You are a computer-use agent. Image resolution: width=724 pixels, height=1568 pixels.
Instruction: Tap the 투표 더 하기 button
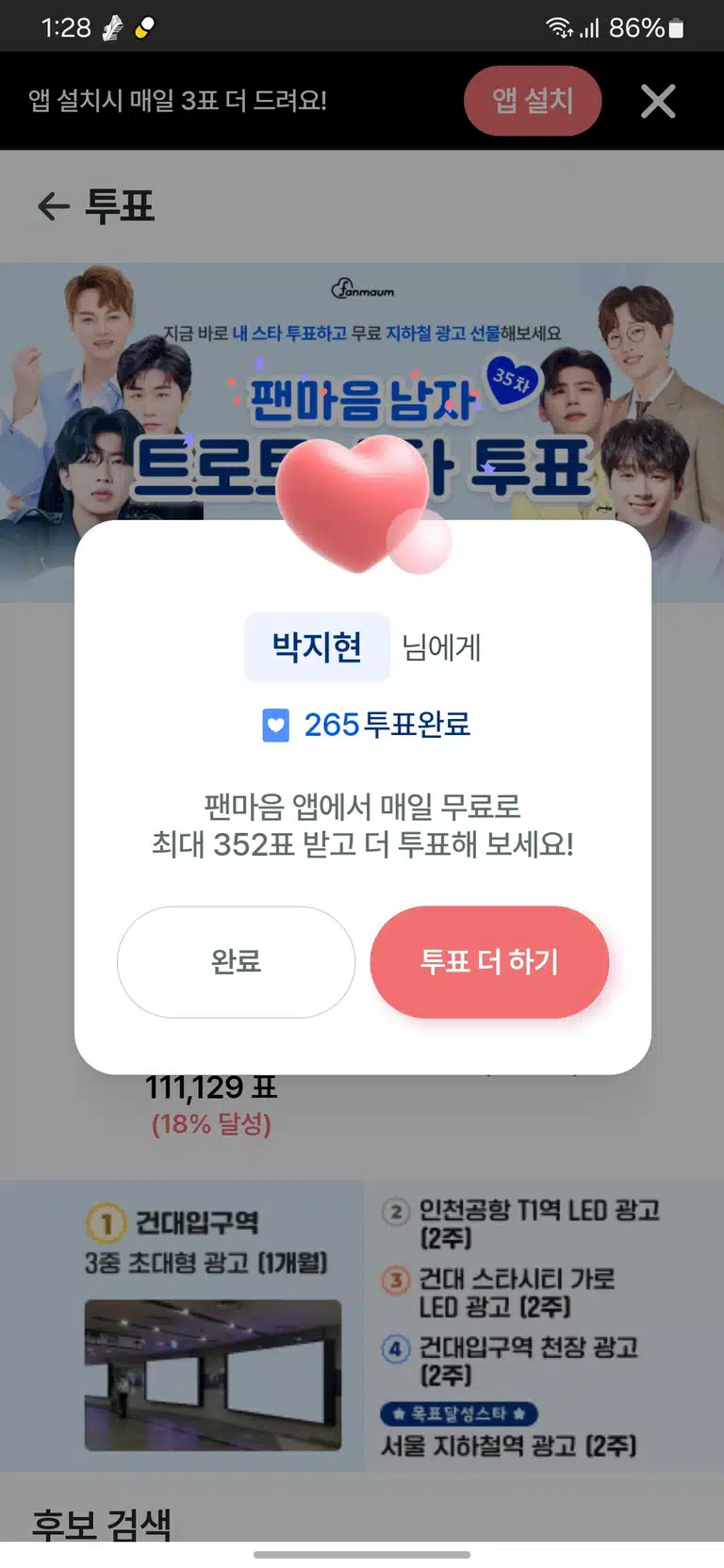[489, 961]
